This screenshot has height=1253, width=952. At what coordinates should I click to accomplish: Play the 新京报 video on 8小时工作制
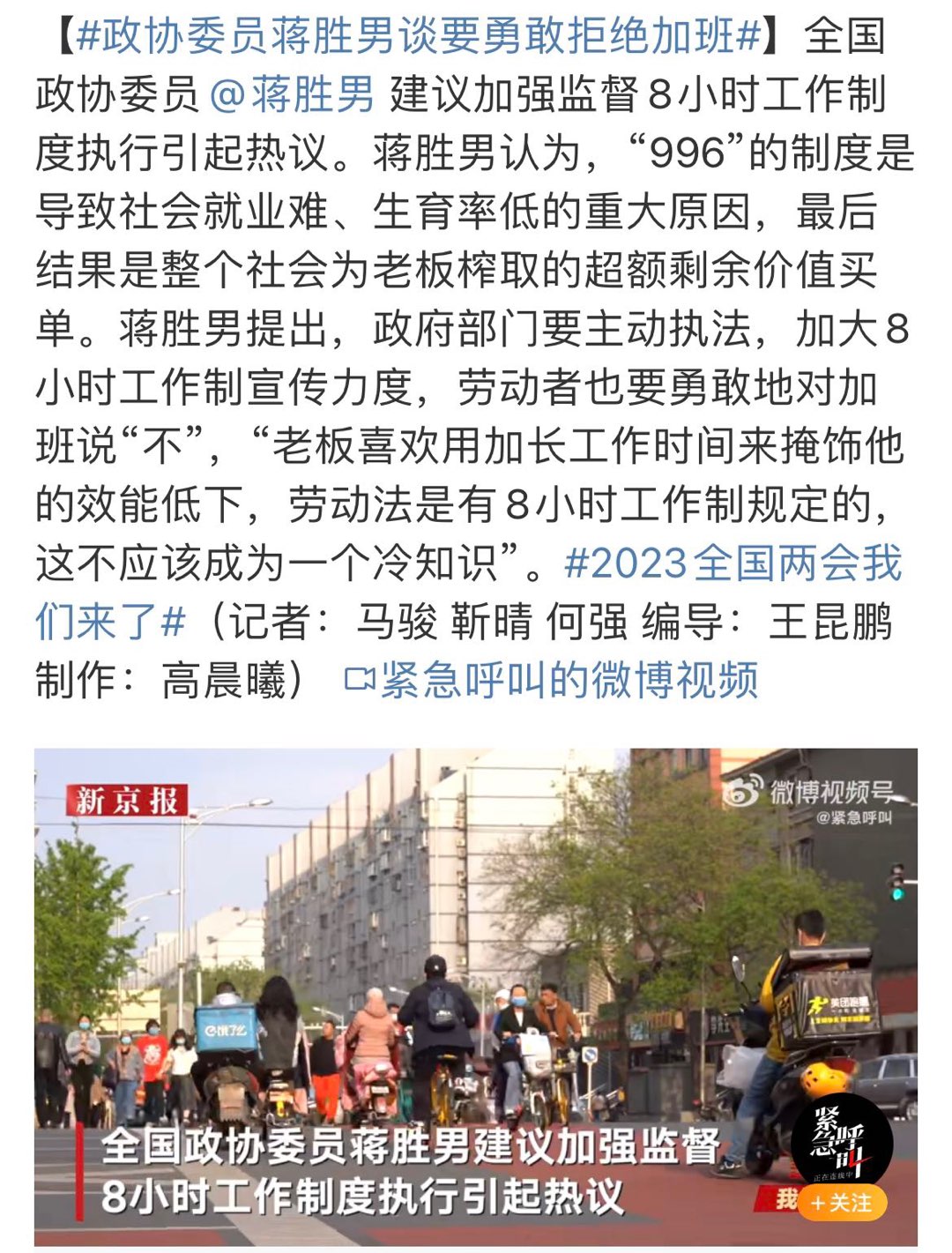[476, 995]
